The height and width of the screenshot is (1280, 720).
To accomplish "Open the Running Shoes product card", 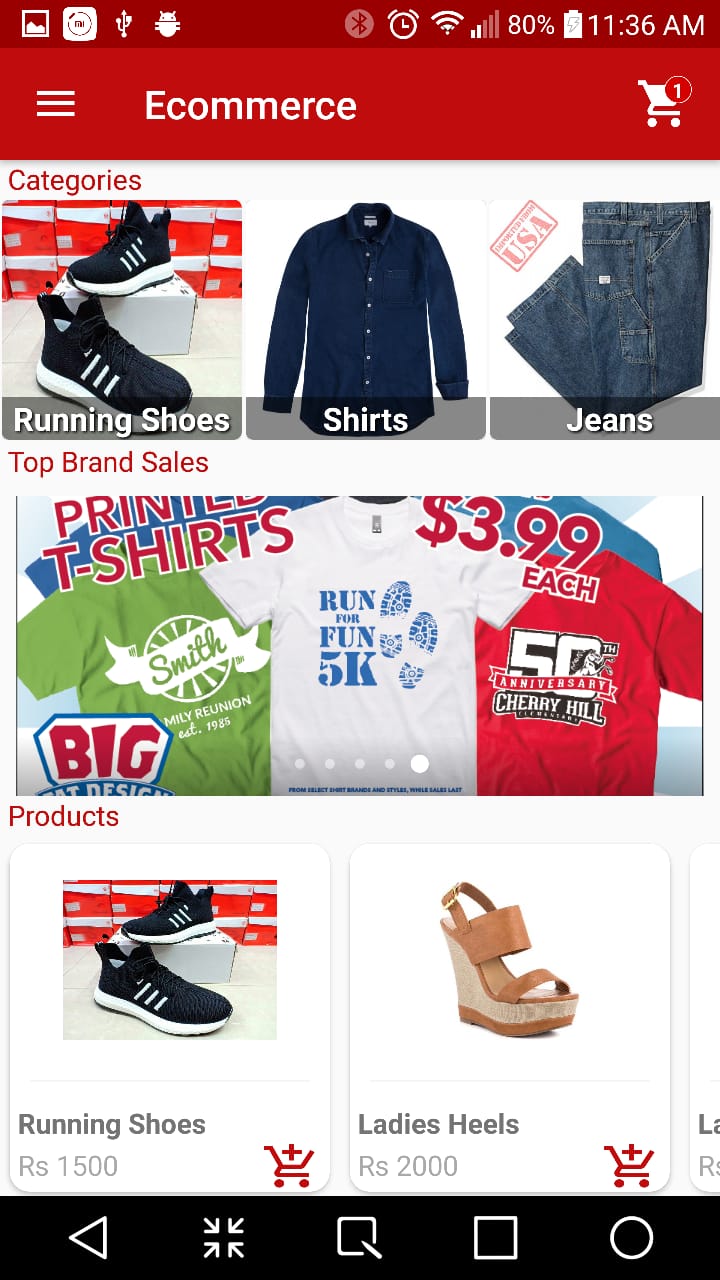I will coord(170,960).
